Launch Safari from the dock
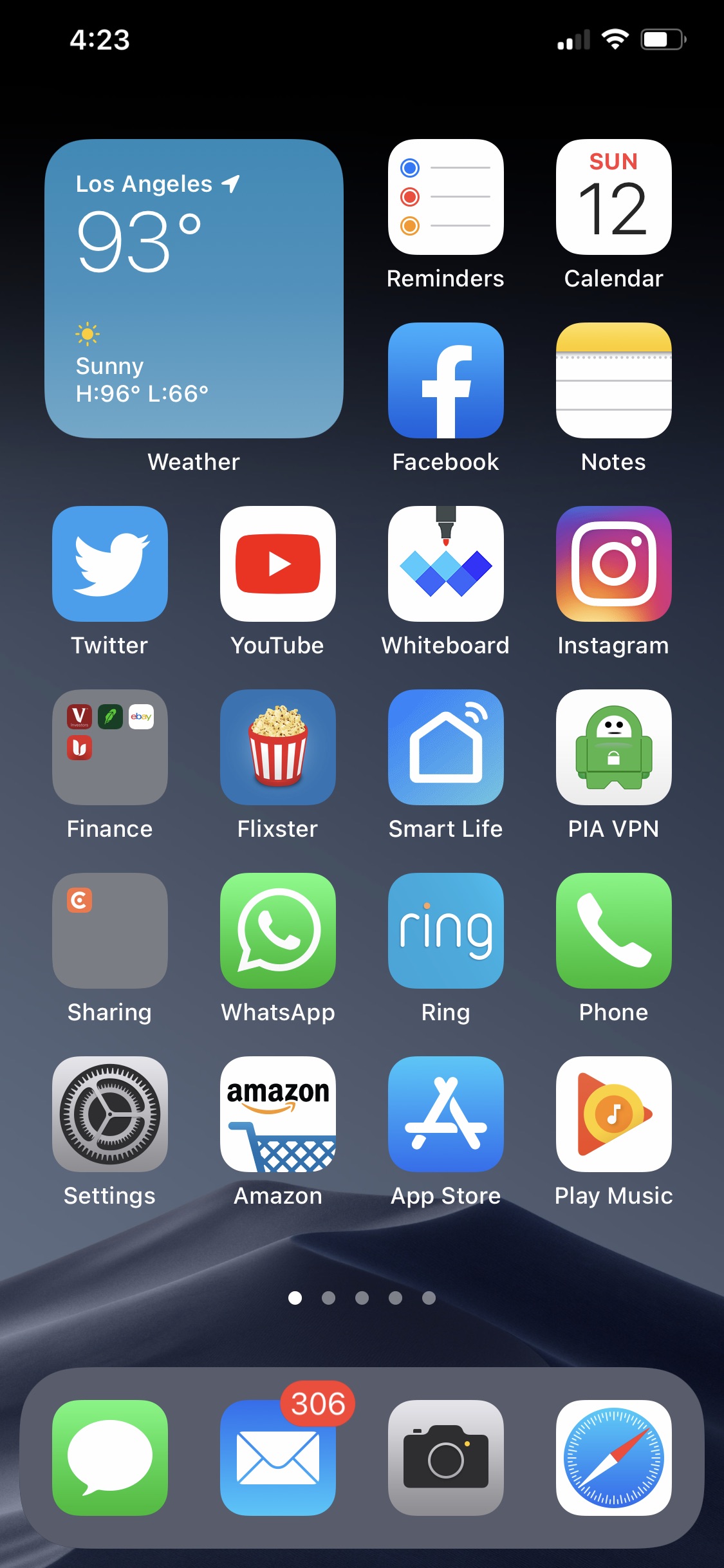This screenshot has height=1568, width=724. click(613, 1458)
